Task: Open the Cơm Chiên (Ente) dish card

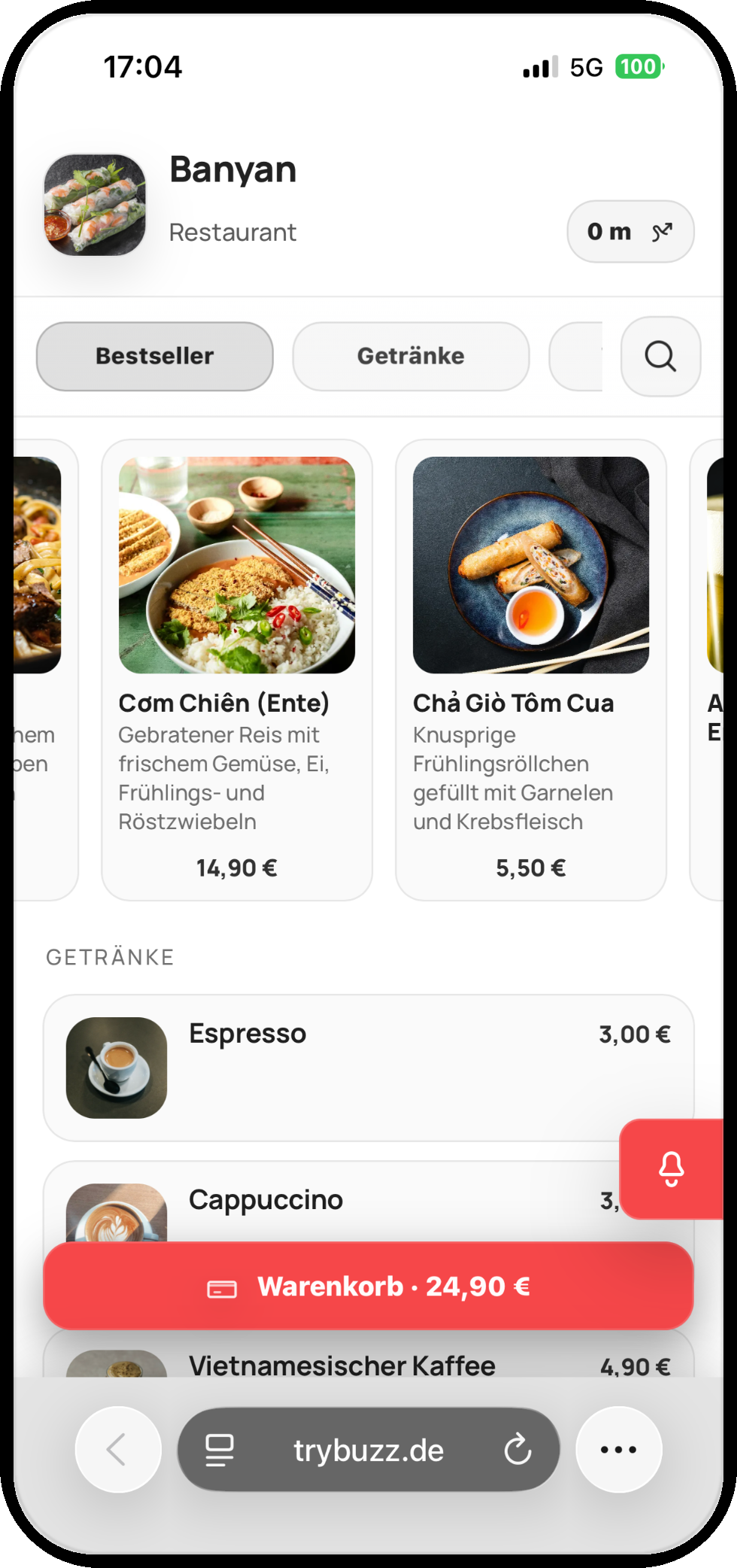Action: [237, 670]
